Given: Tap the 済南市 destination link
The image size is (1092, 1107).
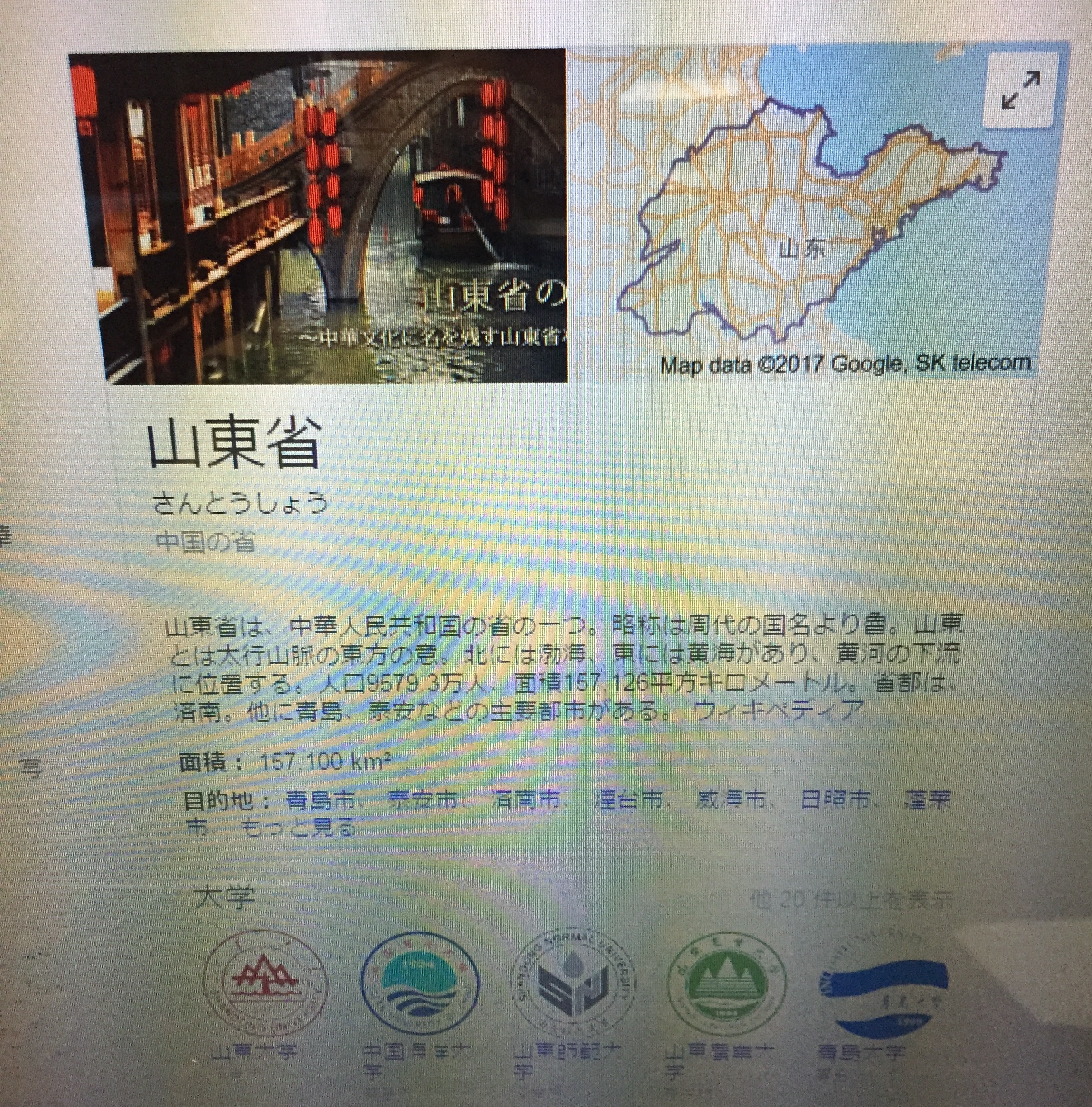Looking at the screenshot, I should (x=526, y=799).
